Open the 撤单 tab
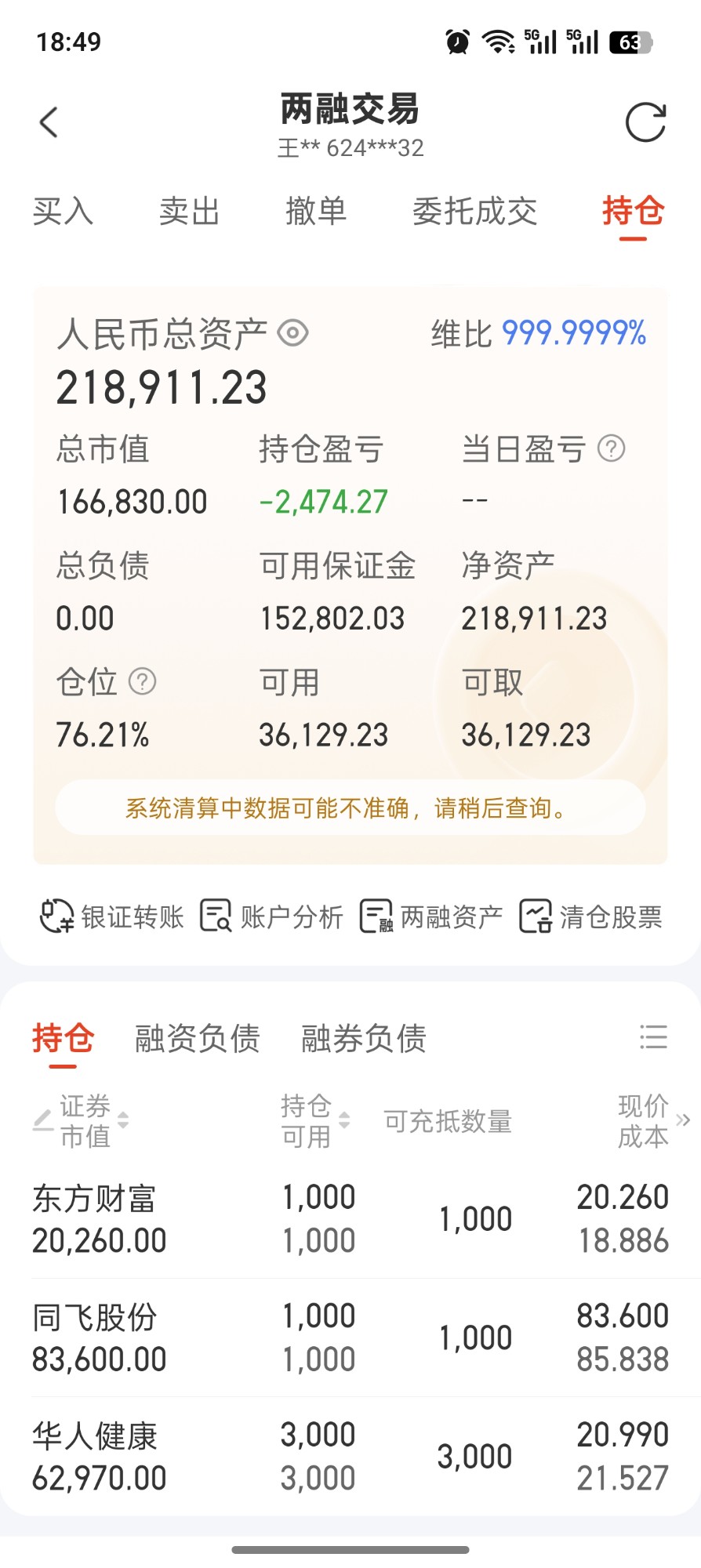This screenshot has height=1568, width=701. click(x=316, y=212)
